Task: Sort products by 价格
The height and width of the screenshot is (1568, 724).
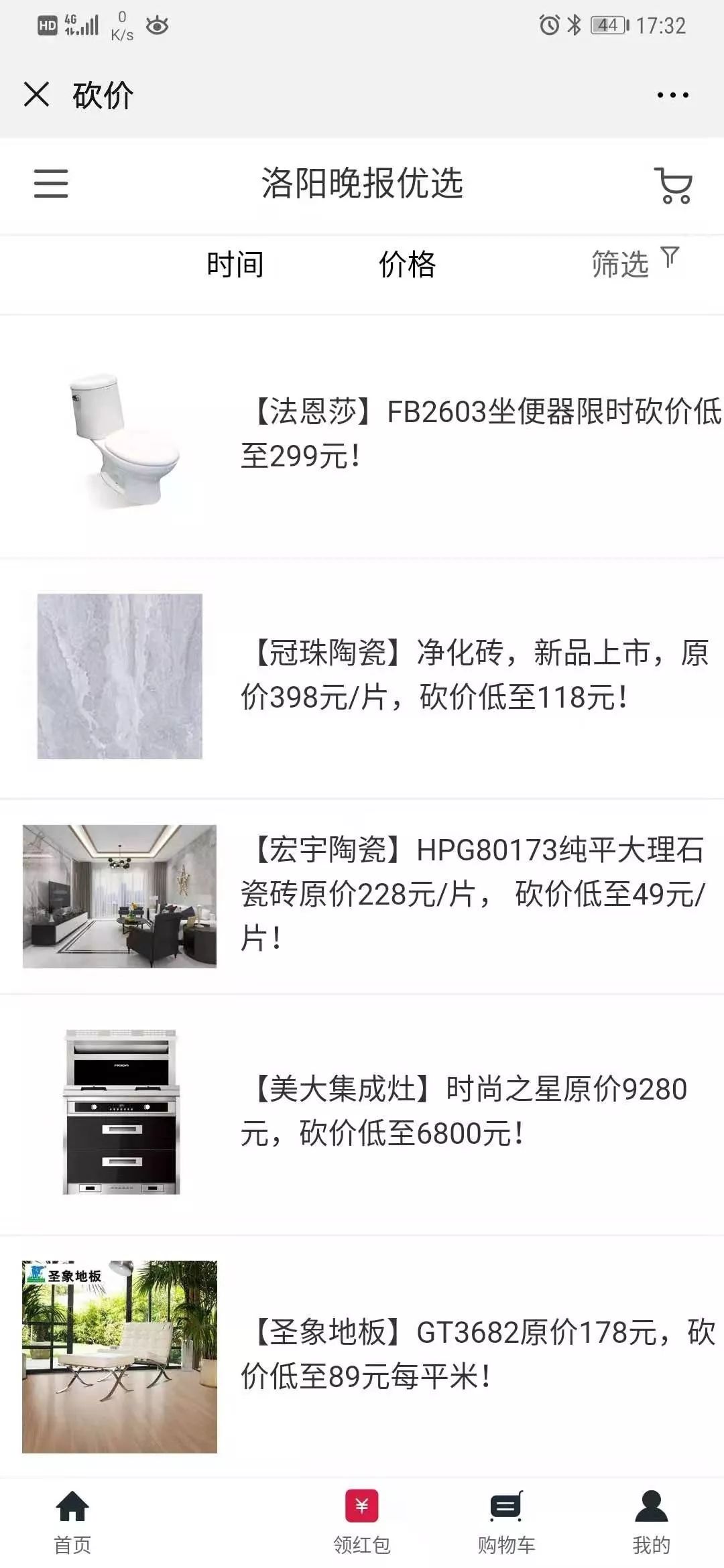Action: (x=407, y=265)
